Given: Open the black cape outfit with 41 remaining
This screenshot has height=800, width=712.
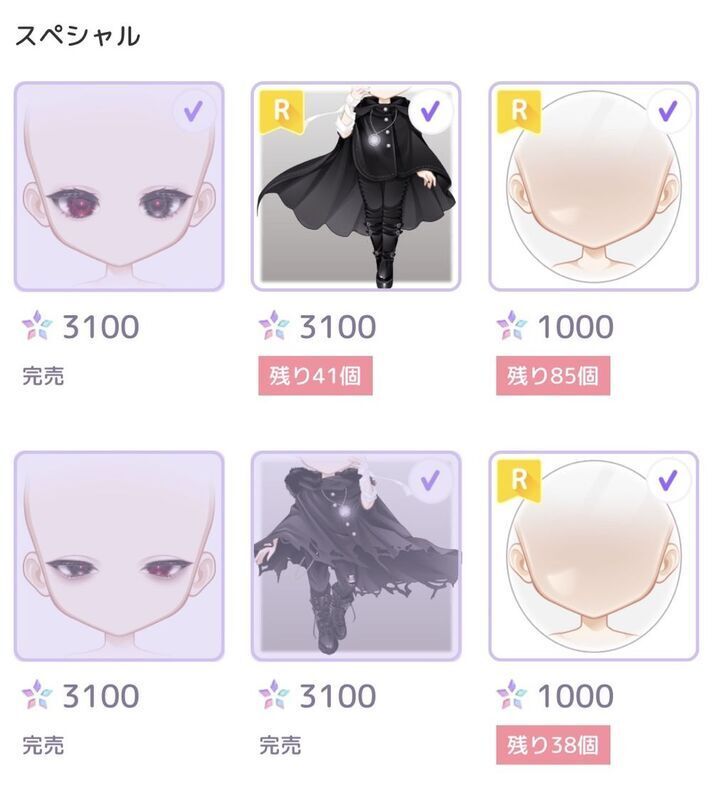Looking at the screenshot, I should coord(355,187).
